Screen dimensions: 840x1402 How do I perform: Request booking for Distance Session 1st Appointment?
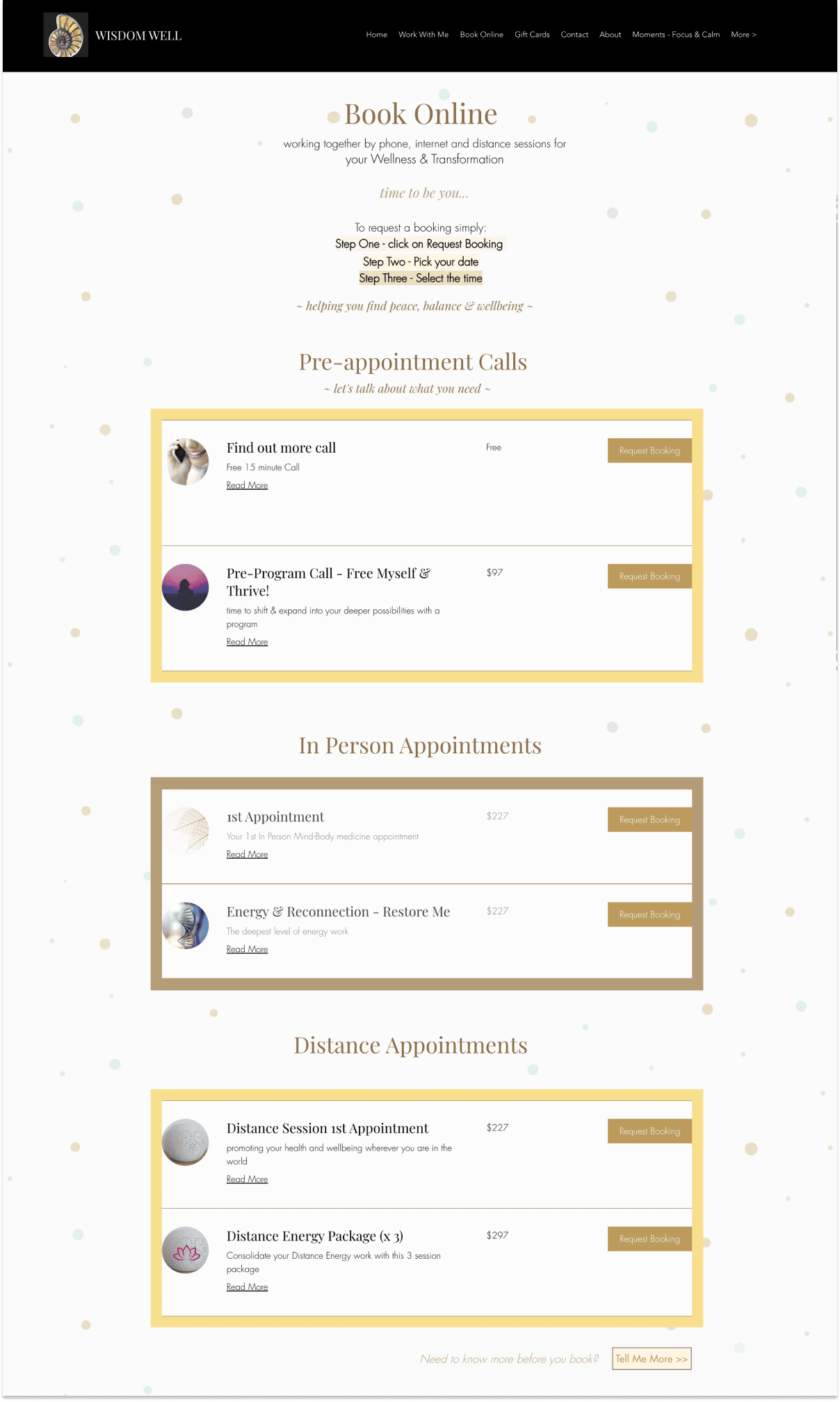click(649, 1131)
